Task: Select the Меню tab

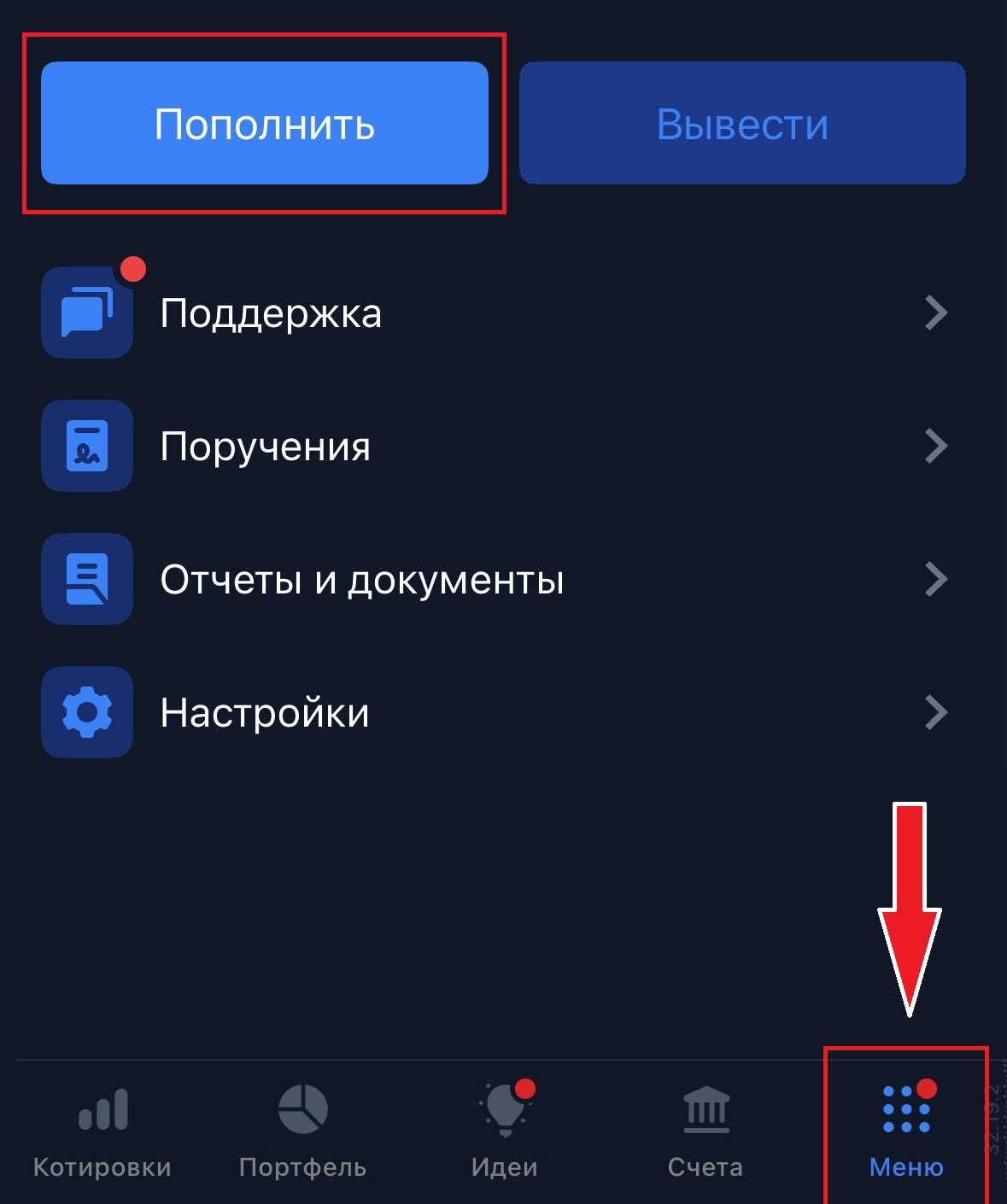Action: (x=905, y=1129)
